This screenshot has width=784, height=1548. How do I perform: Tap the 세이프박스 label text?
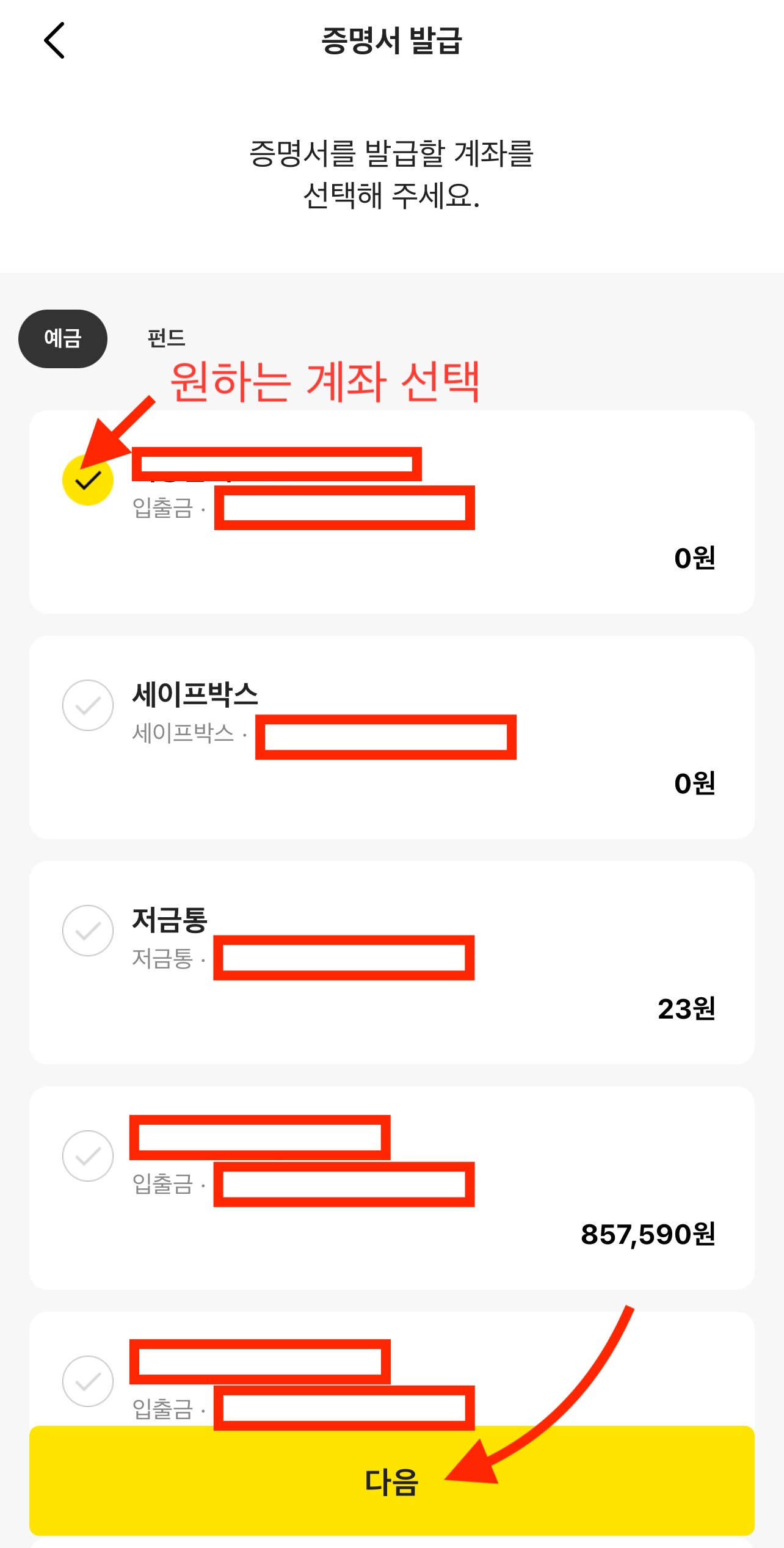coord(195,693)
